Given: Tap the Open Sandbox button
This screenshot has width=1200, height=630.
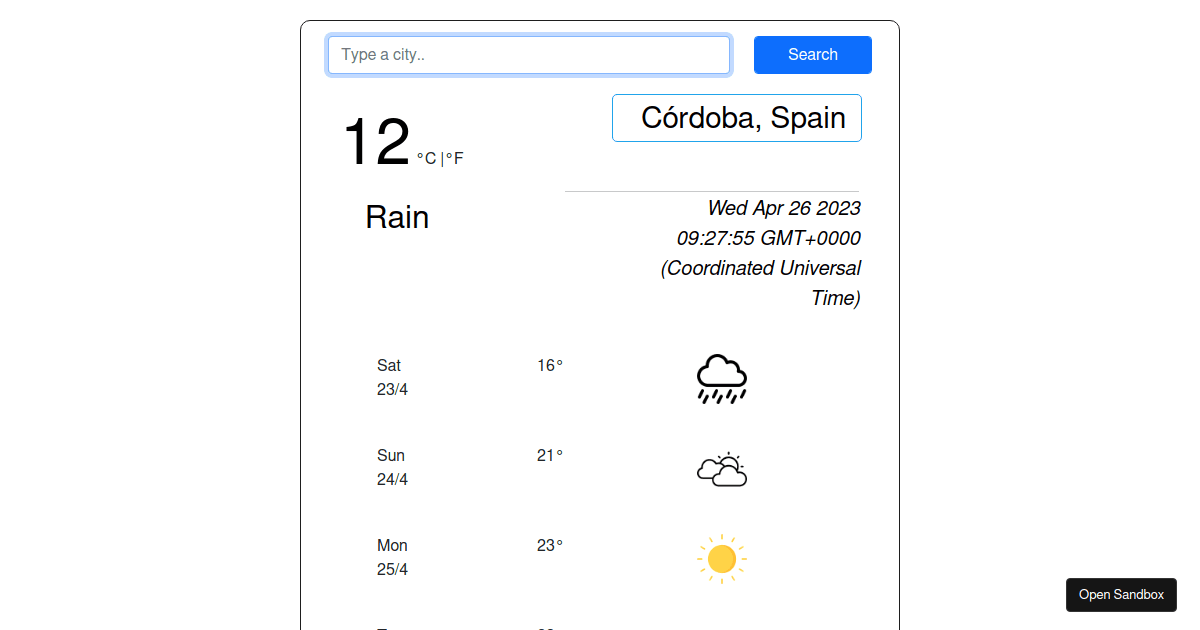Looking at the screenshot, I should point(1121,595).
